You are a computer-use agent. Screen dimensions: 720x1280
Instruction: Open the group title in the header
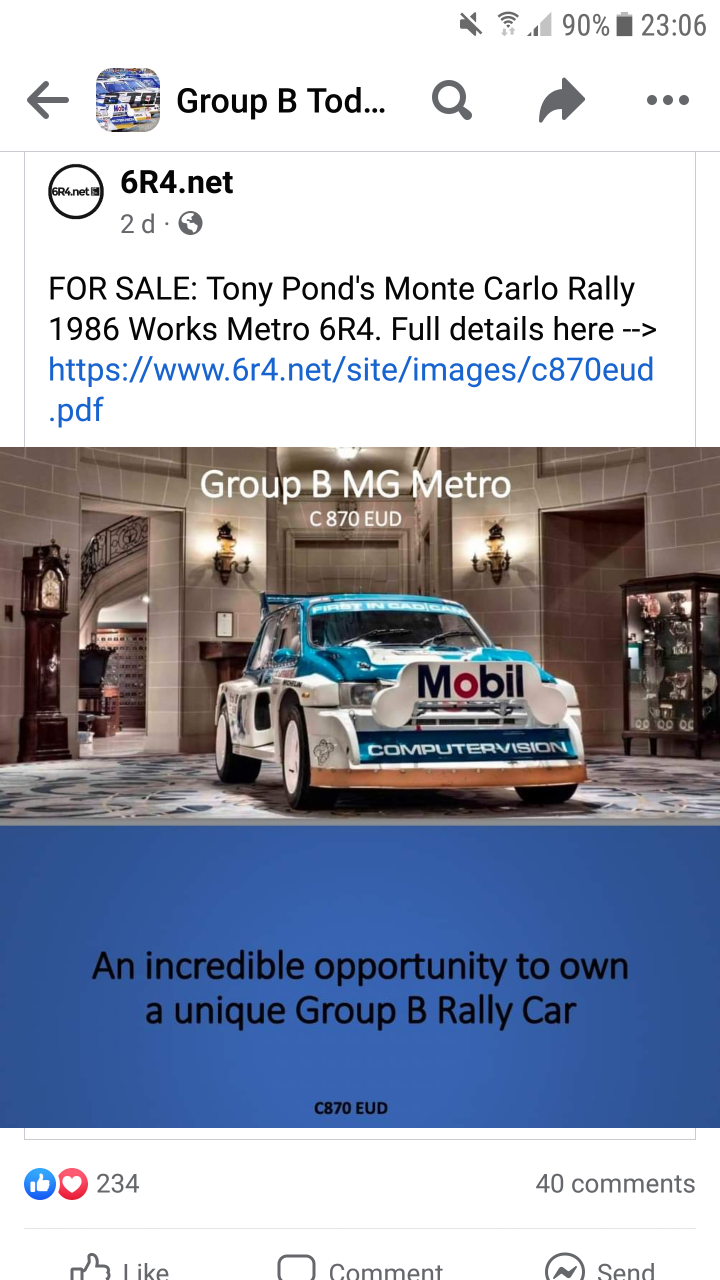point(281,100)
